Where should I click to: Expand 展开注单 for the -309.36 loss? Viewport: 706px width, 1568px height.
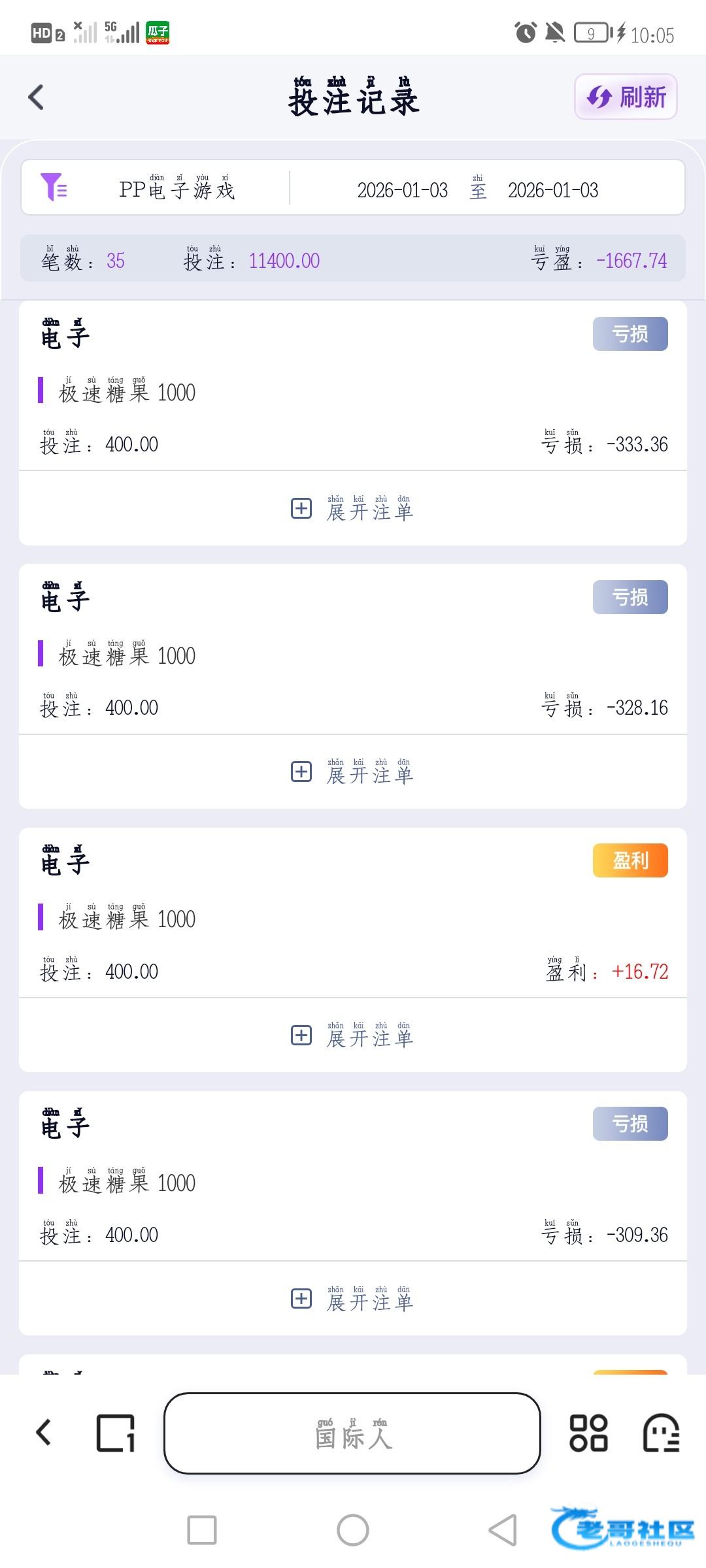(x=352, y=1299)
